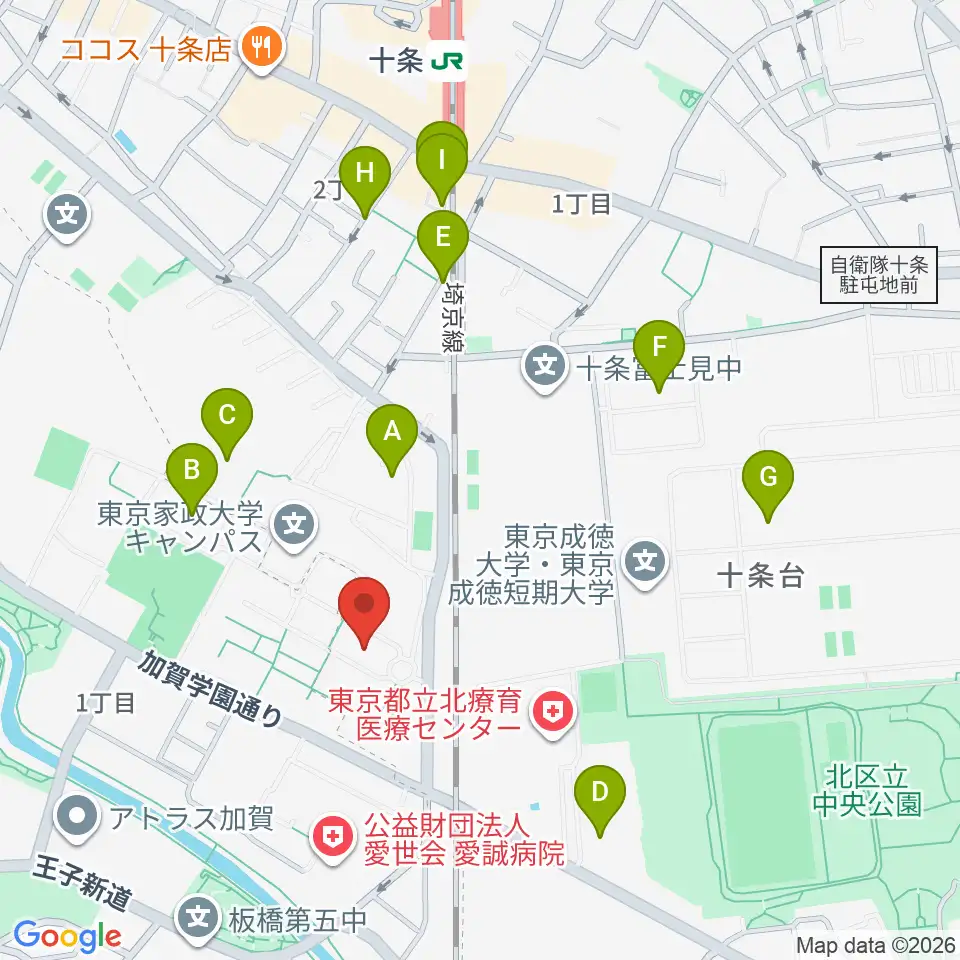Open the Google logo link
Viewport: 960px width, 960px height.
tap(67, 936)
